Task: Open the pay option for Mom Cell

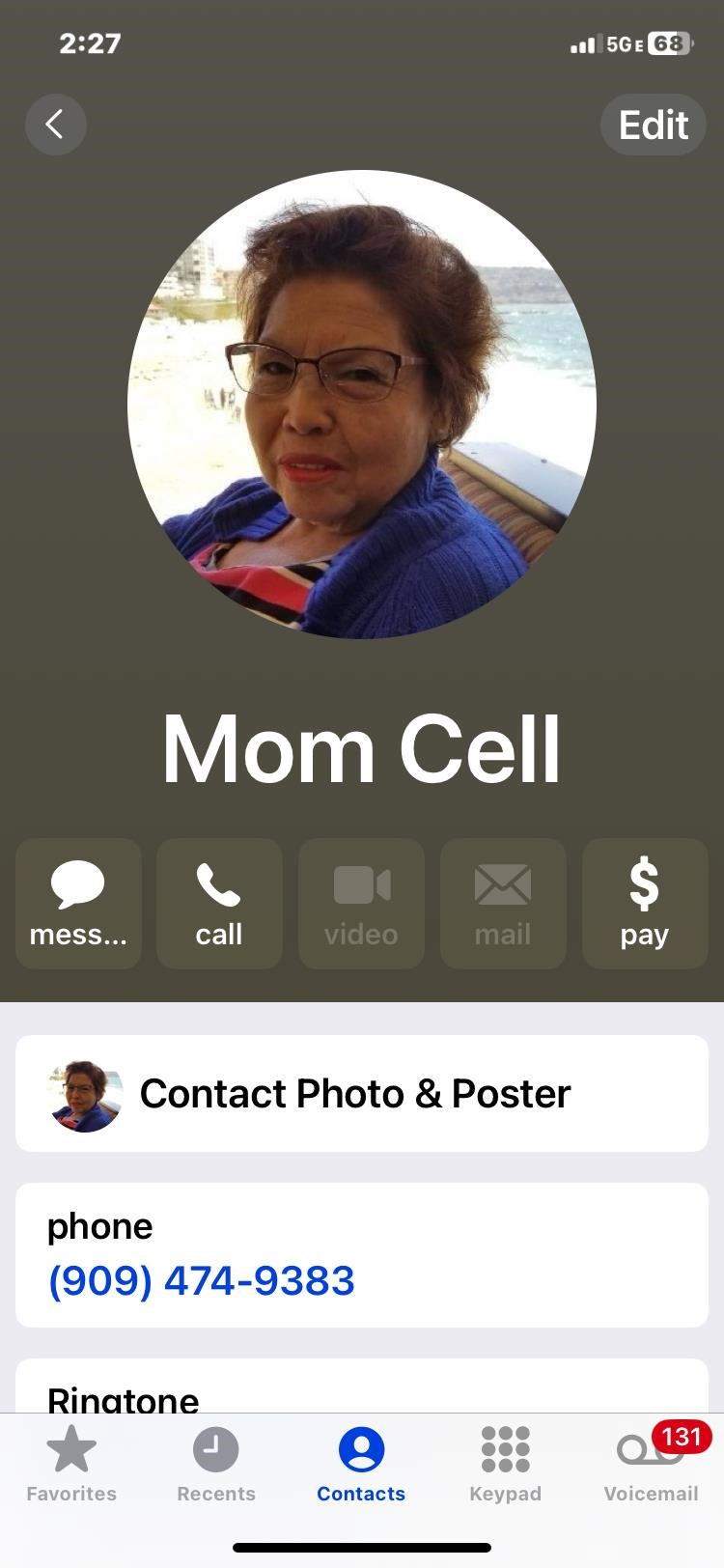Action: tap(644, 904)
